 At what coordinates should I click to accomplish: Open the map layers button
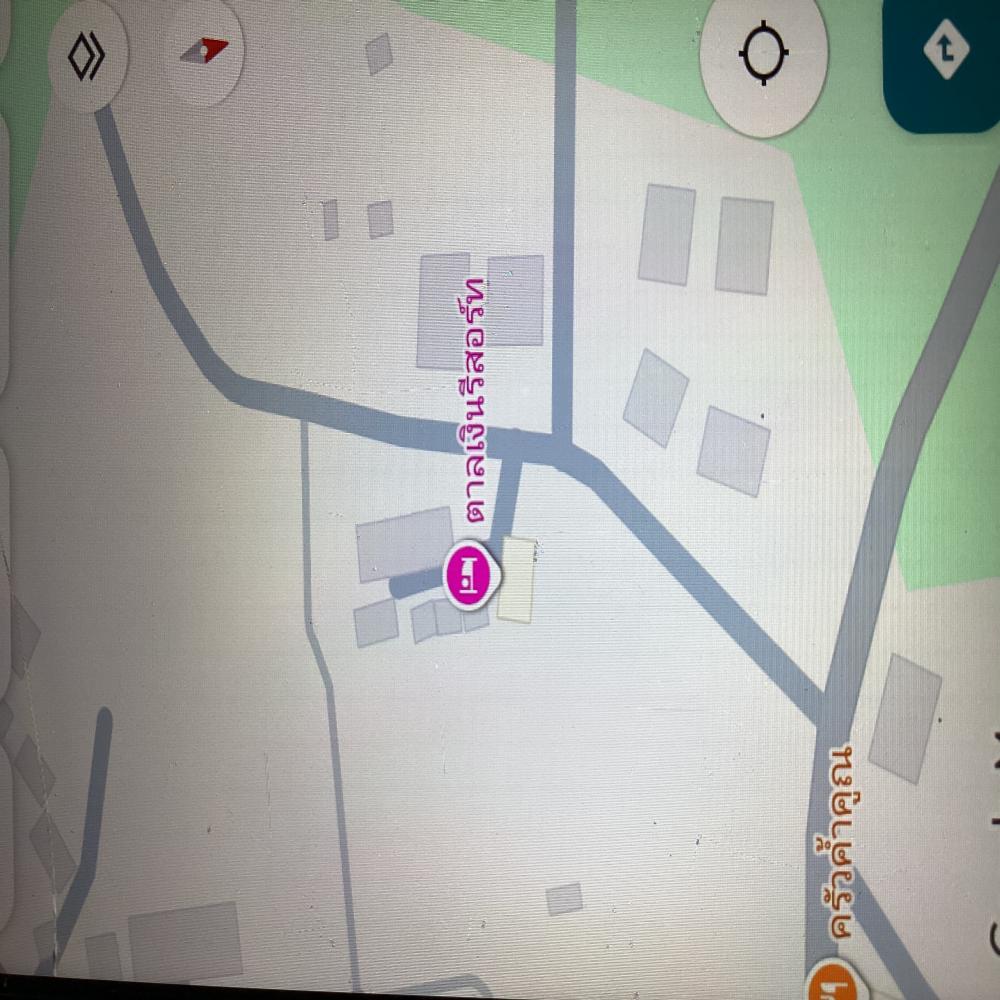86,58
